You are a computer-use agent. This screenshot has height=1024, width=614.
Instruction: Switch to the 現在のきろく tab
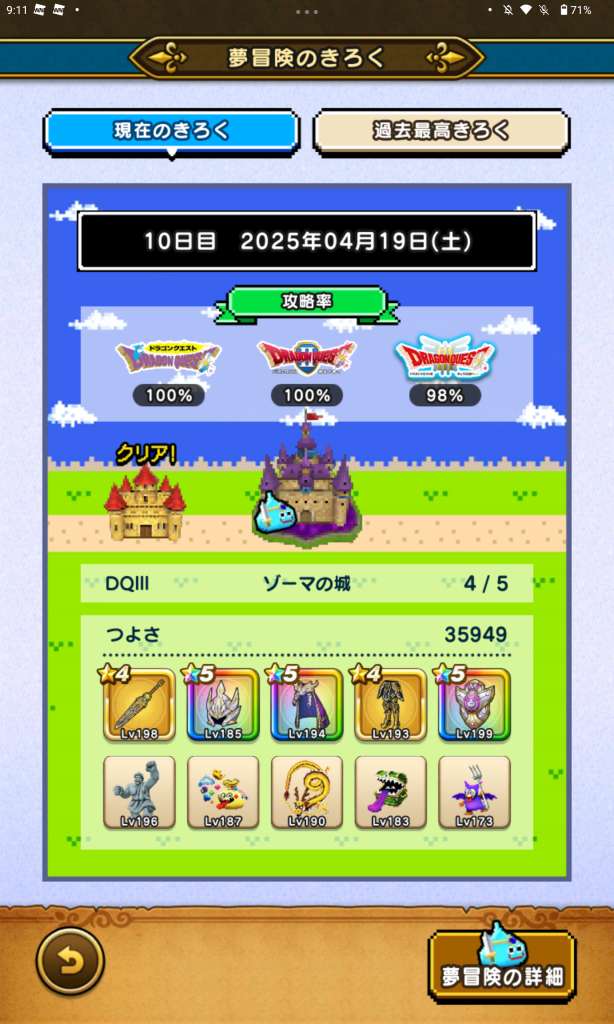(x=171, y=131)
